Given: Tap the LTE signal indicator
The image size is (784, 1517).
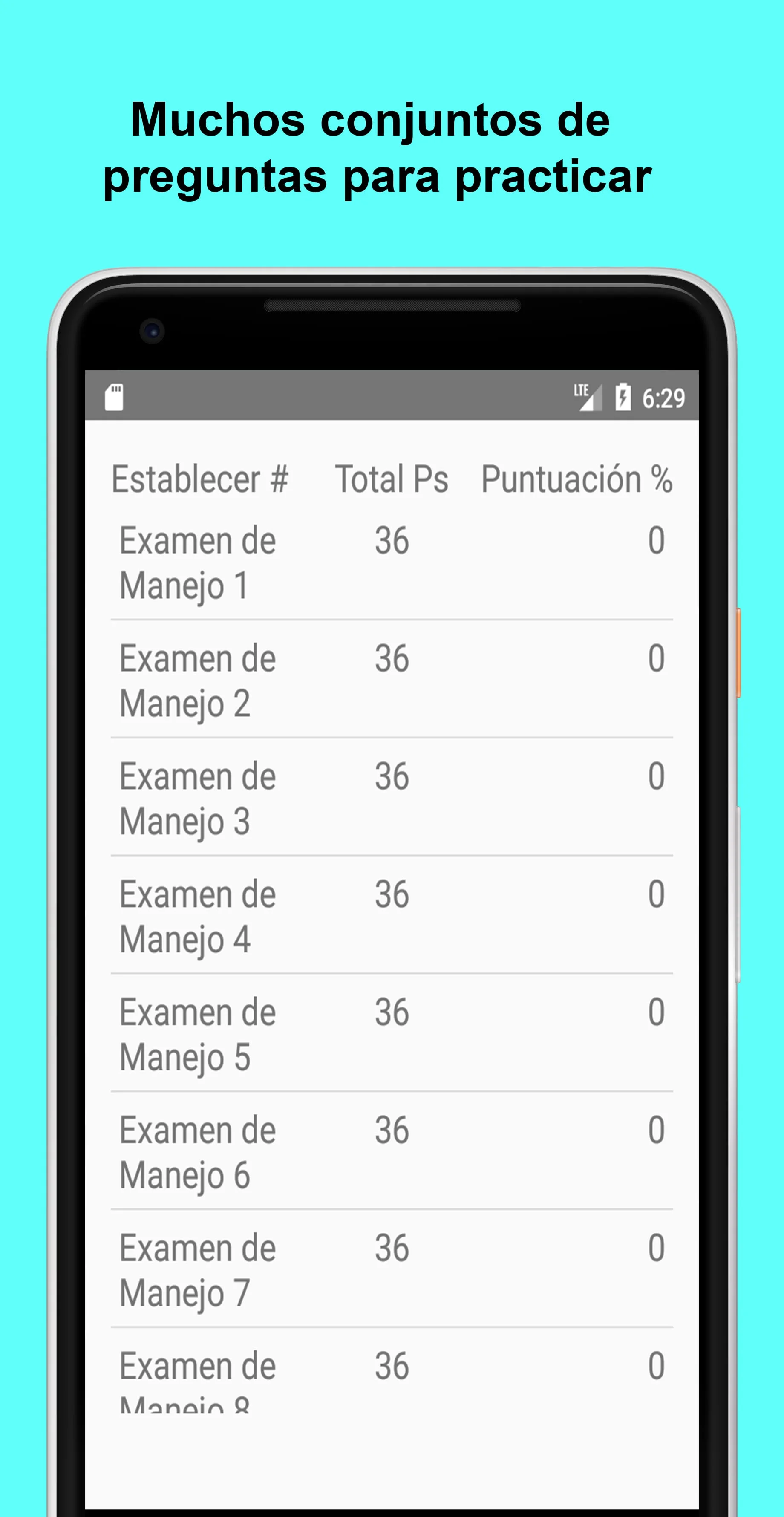Looking at the screenshot, I should pos(588,396).
